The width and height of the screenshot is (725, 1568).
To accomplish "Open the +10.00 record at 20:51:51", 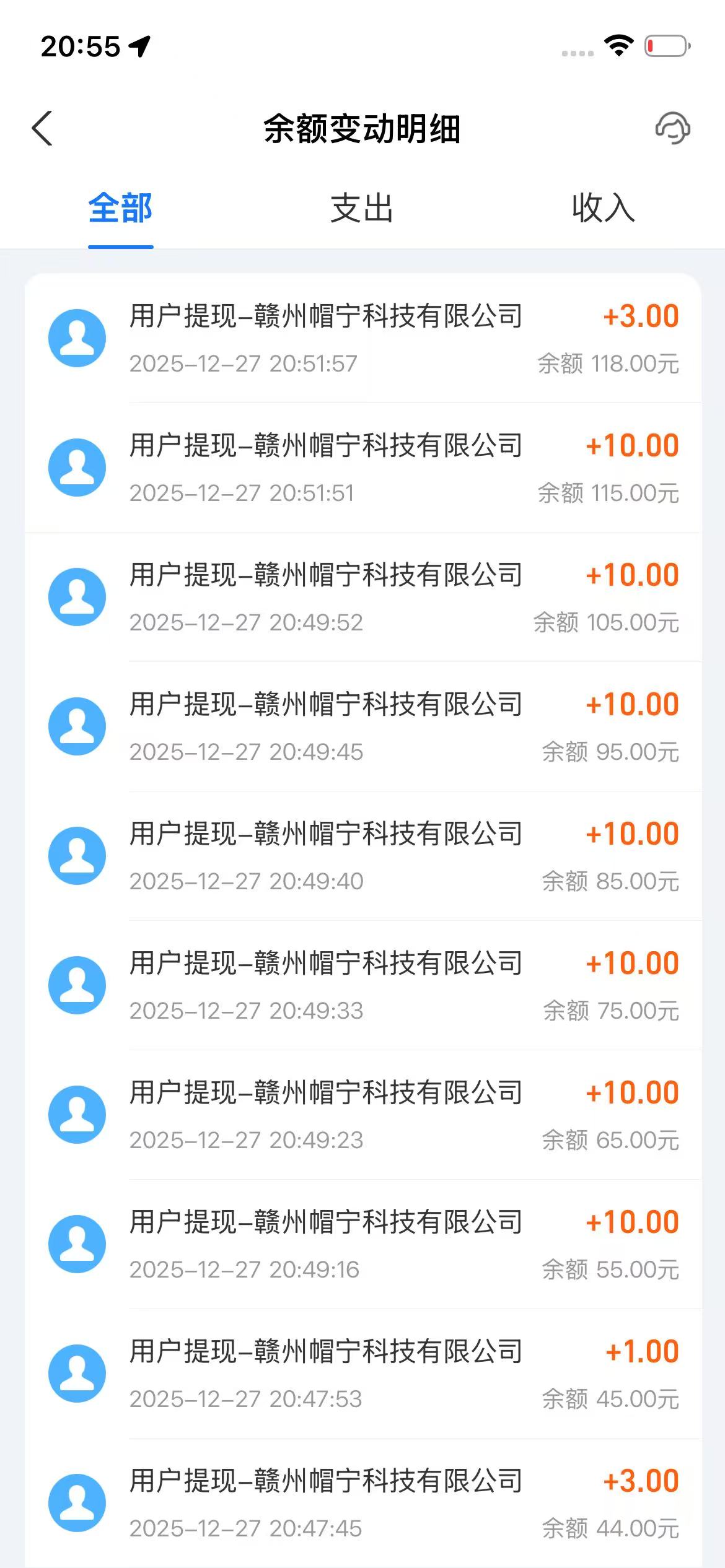I will click(363, 468).
